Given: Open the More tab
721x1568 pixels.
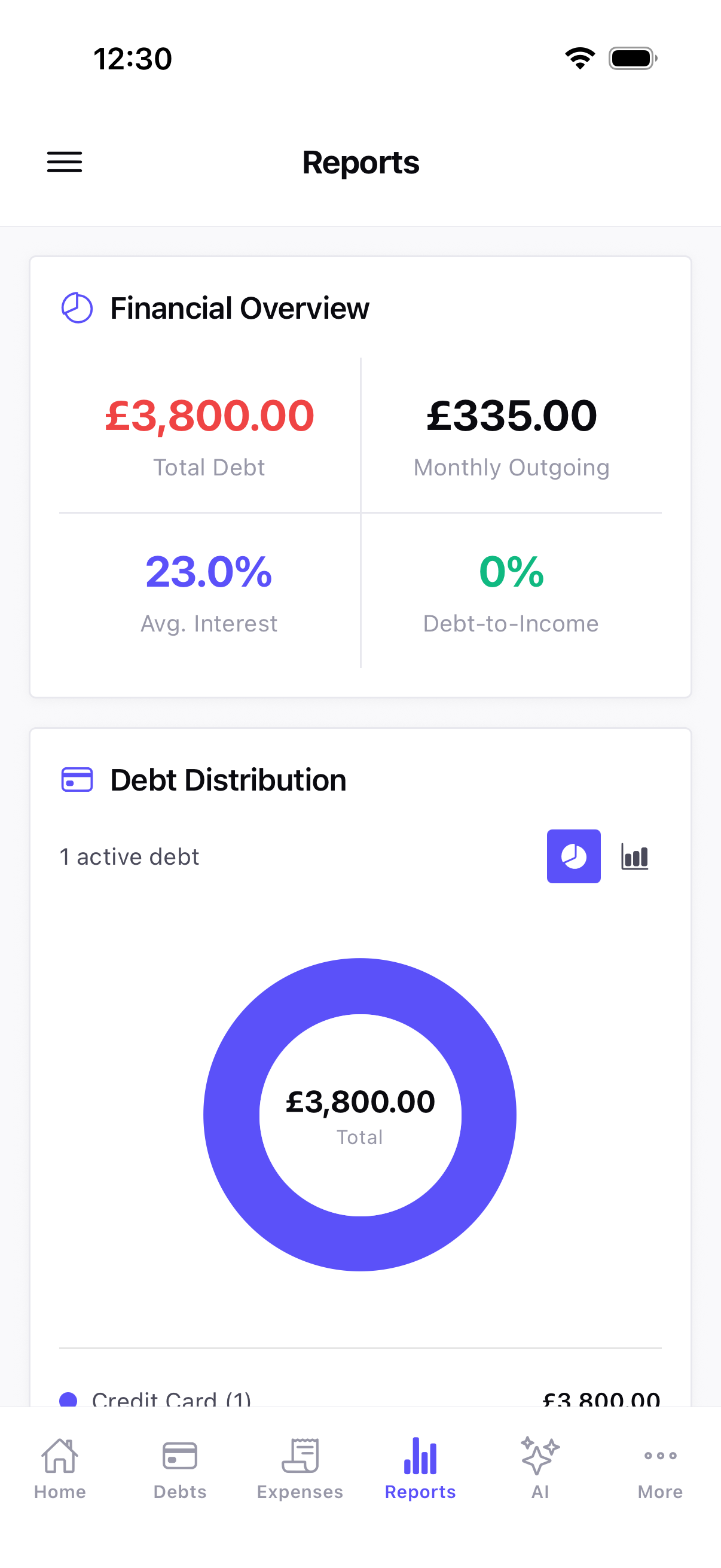Looking at the screenshot, I should pos(659,1468).
